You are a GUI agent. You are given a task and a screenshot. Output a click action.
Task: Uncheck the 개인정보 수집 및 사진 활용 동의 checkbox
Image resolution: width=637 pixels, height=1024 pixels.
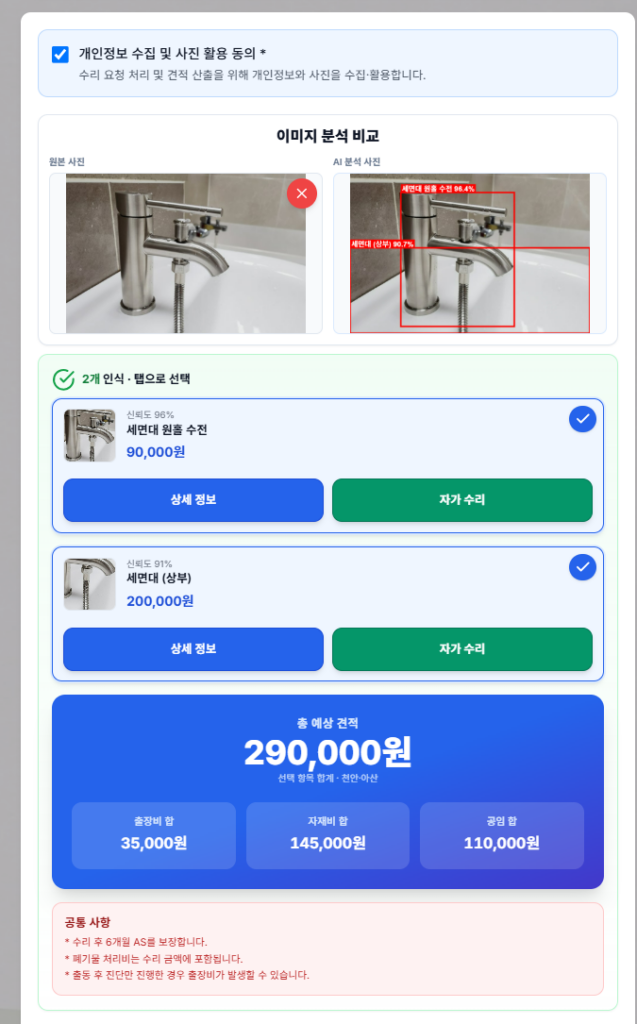60,54
